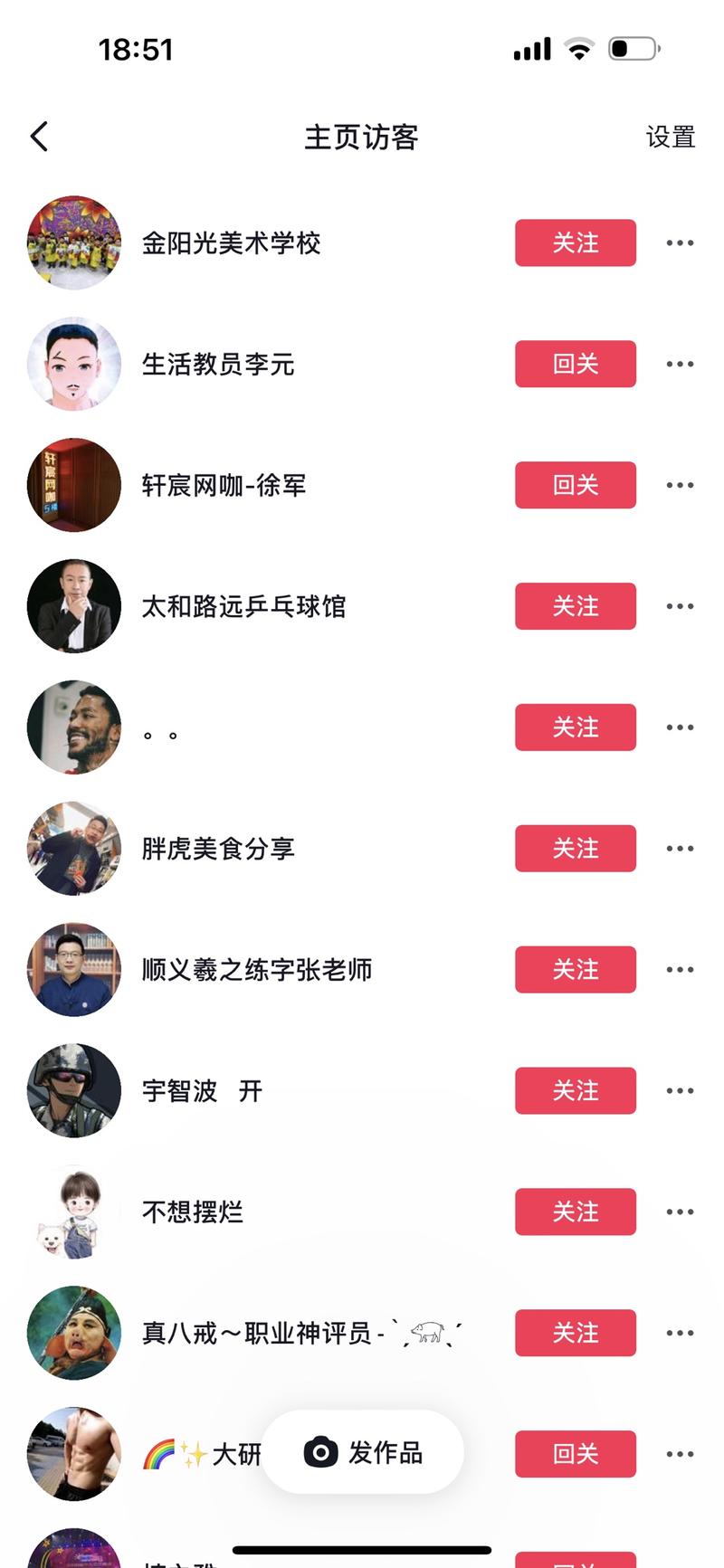The width and height of the screenshot is (724, 1568).
Task: Tap the back arrow to exit visitor list
Action: [x=38, y=136]
